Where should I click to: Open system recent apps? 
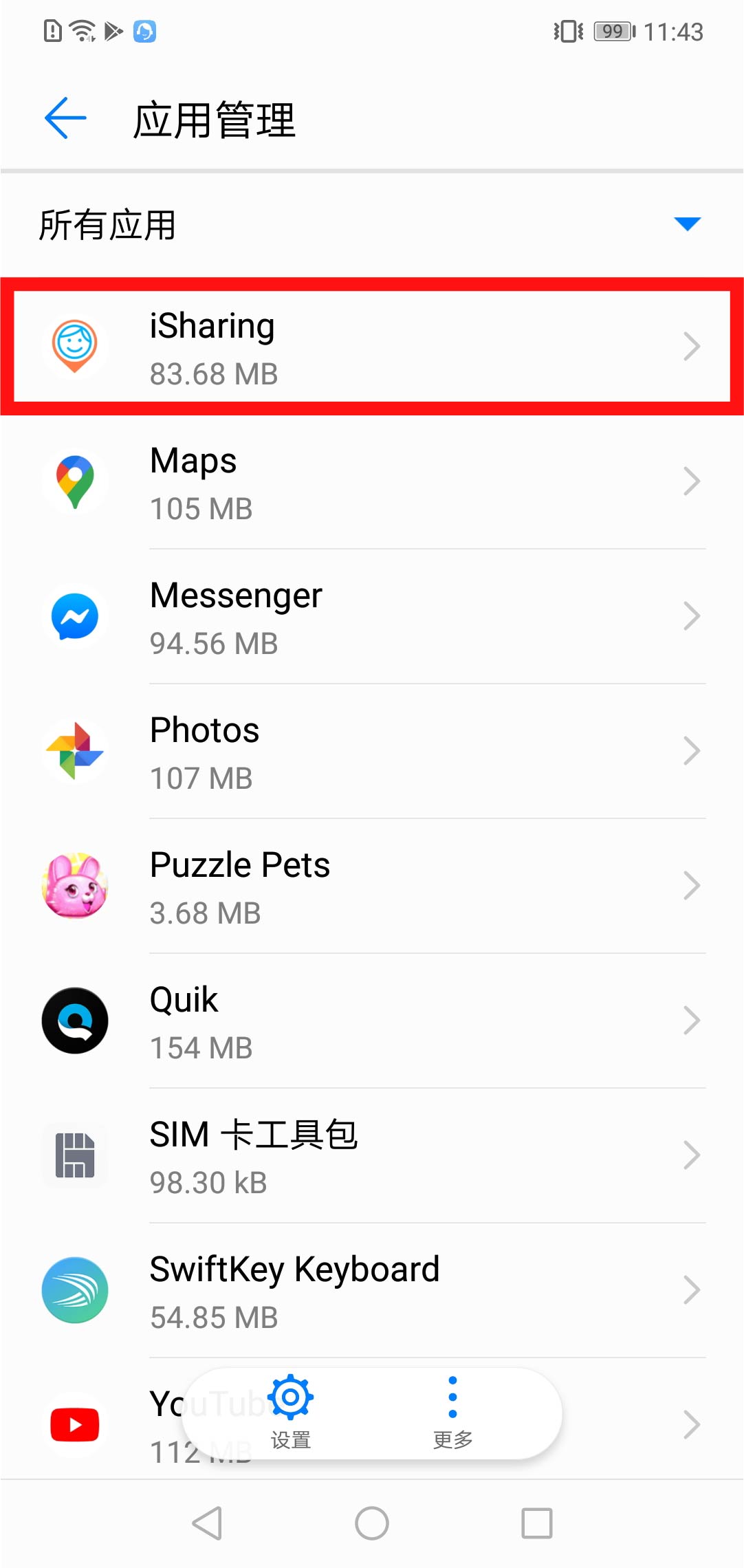tap(537, 1523)
